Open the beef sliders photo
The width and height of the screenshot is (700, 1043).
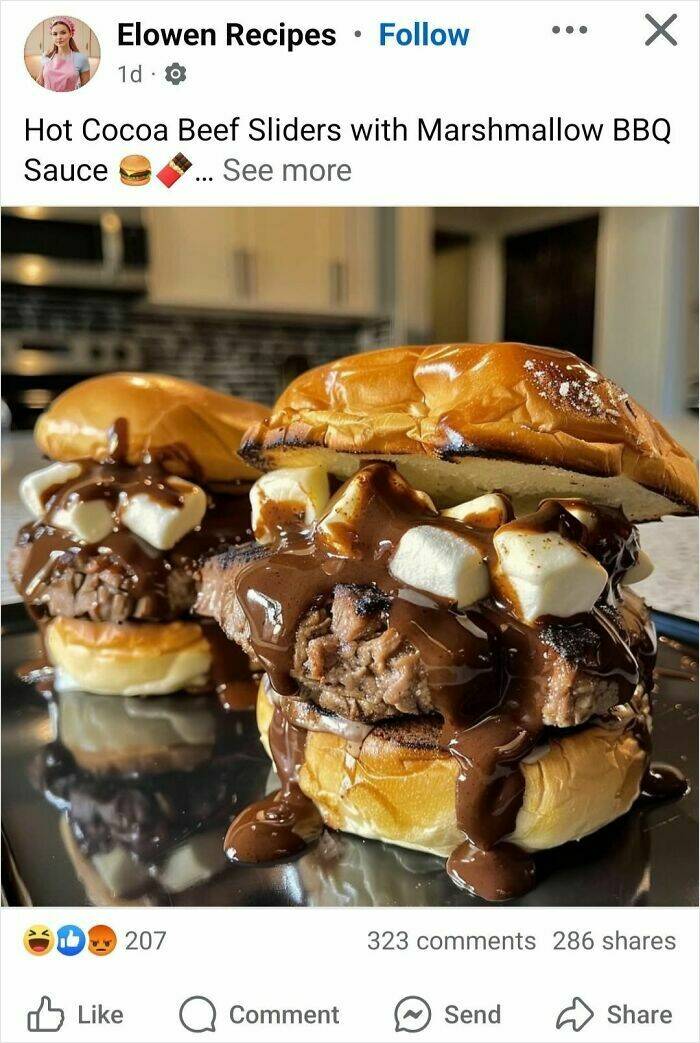point(350,555)
